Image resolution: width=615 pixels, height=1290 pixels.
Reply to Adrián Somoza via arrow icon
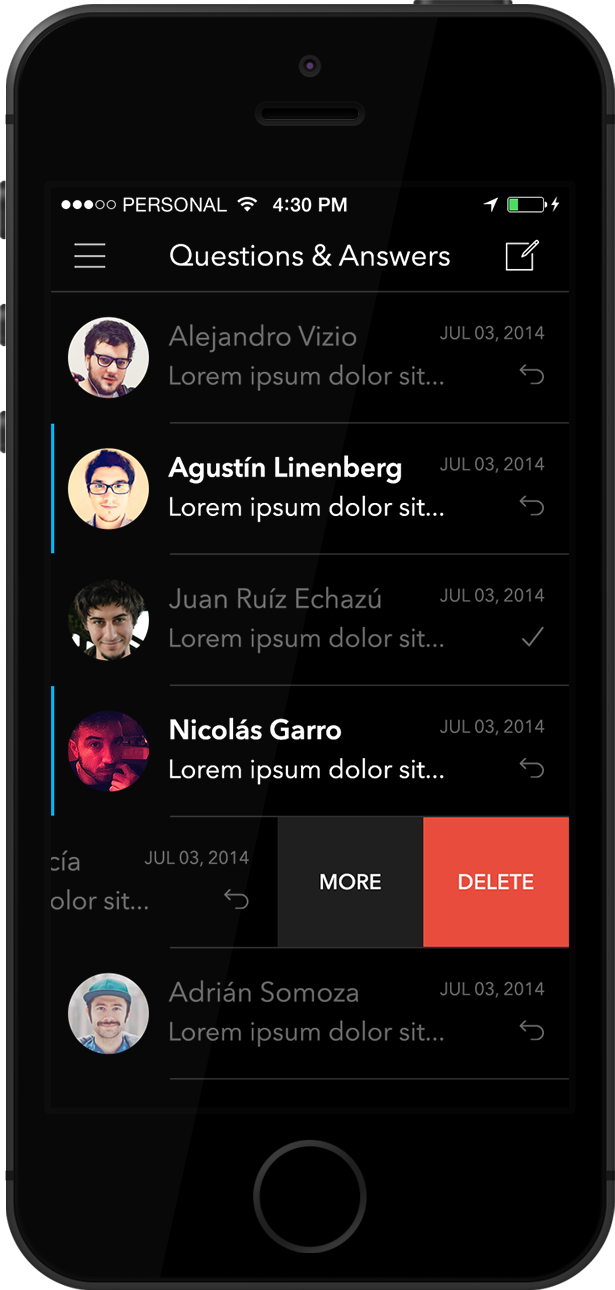(532, 1031)
